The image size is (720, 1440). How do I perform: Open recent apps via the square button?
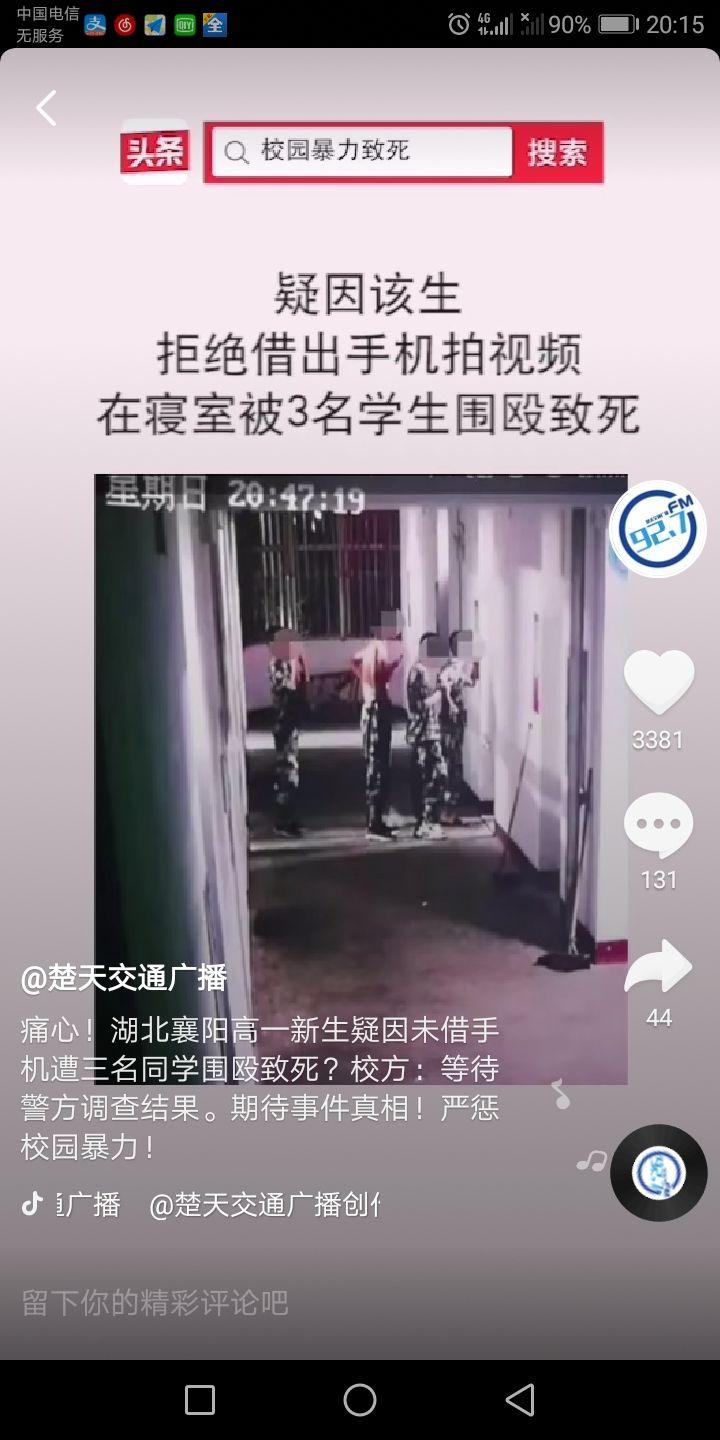click(200, 1400)
